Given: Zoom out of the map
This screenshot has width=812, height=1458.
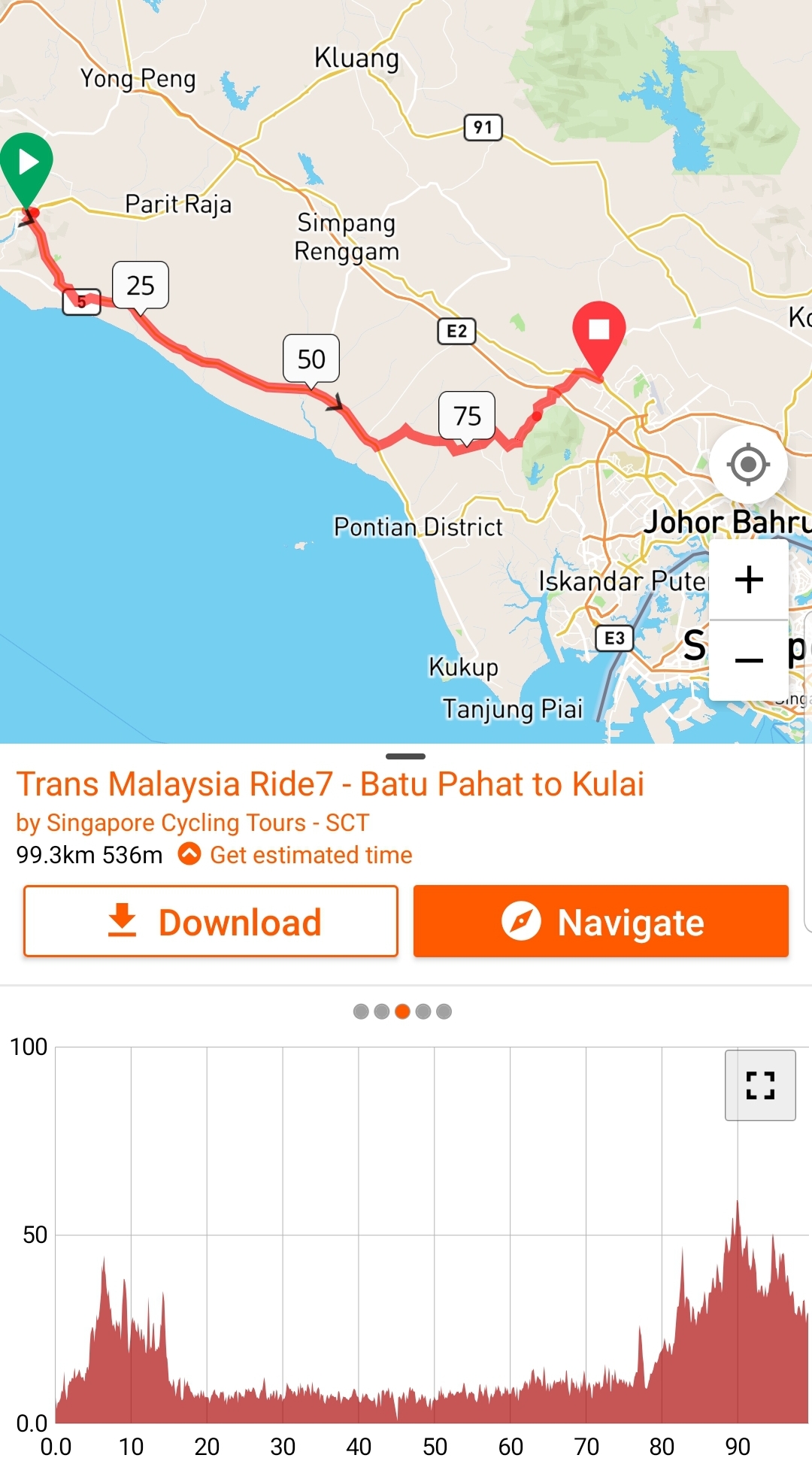Looking at the screenshot, I should pos(749,661).
